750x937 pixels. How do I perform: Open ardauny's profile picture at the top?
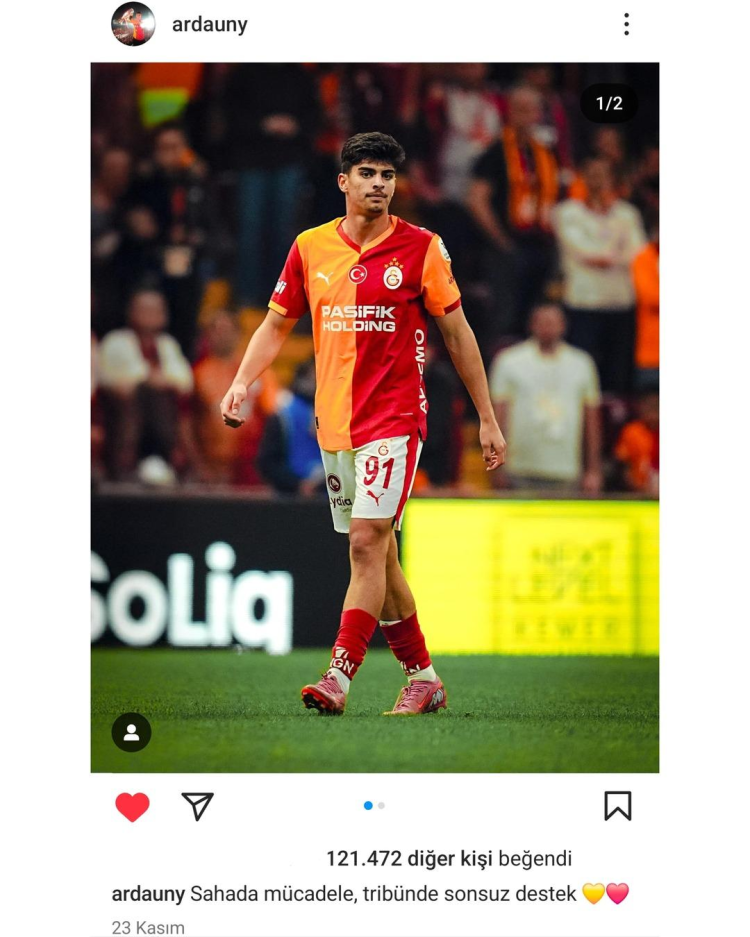tap(133, 24)
